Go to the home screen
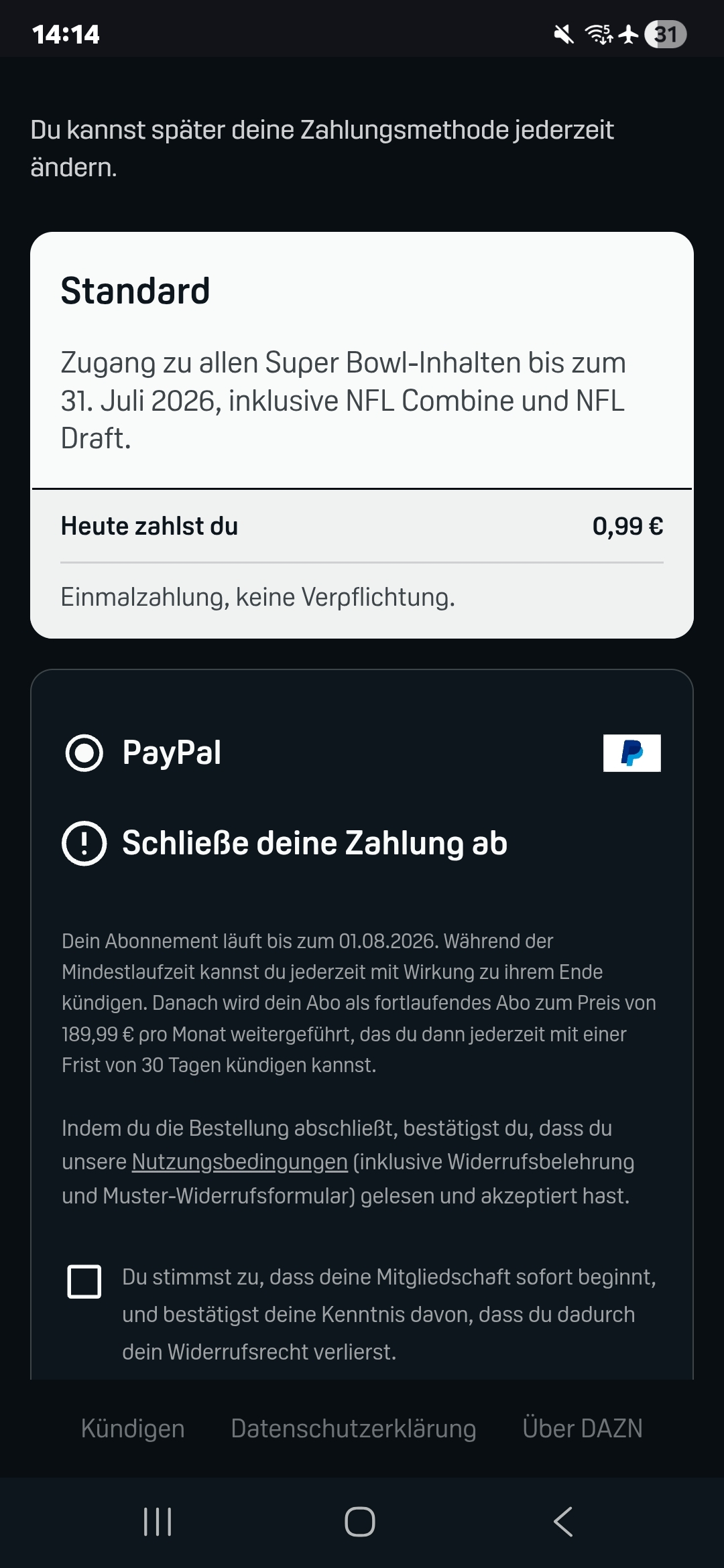Viewport: 724px width, 1568px height. (x=360, y=1522)
